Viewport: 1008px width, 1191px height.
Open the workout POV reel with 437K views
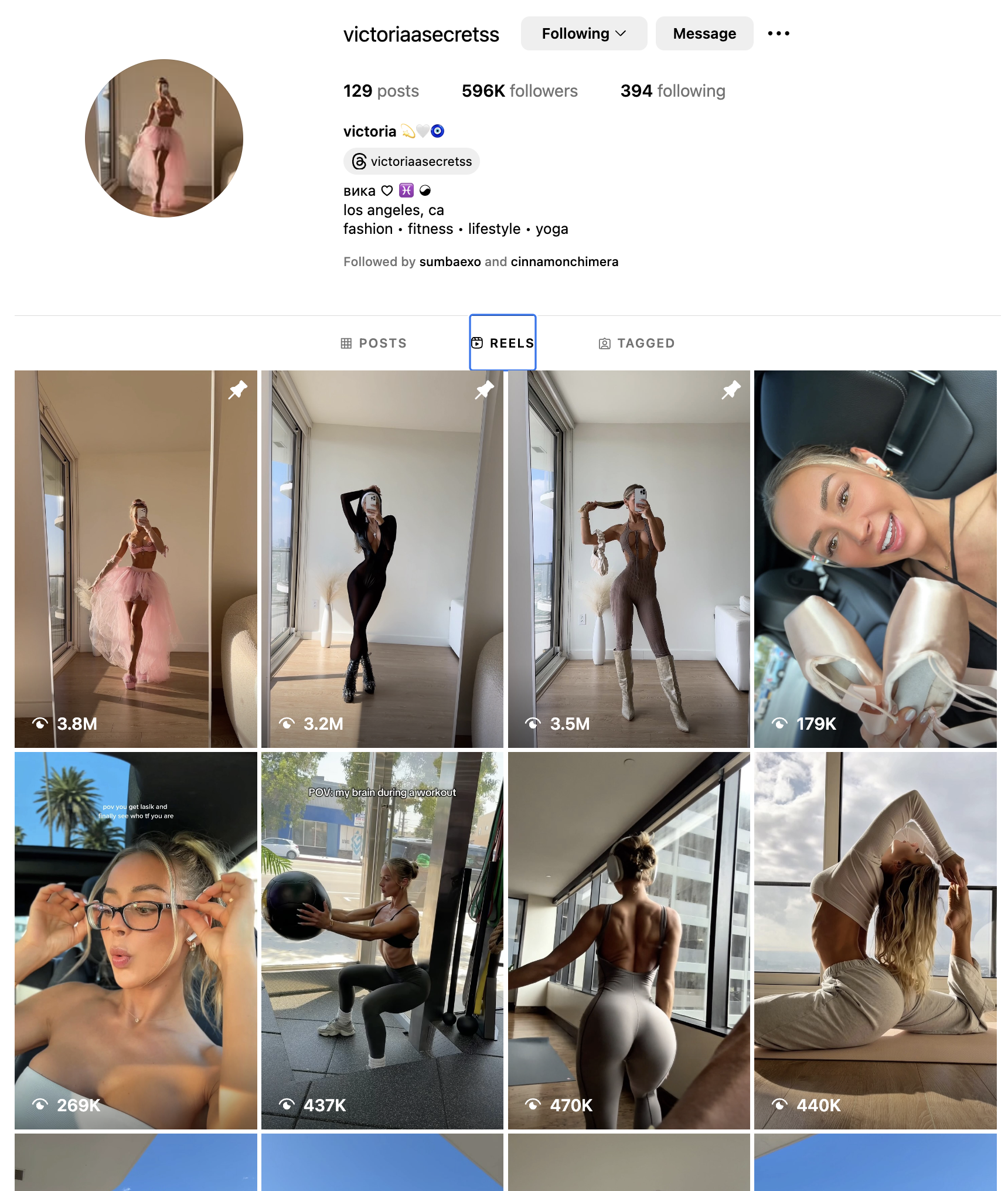point(382,940)
